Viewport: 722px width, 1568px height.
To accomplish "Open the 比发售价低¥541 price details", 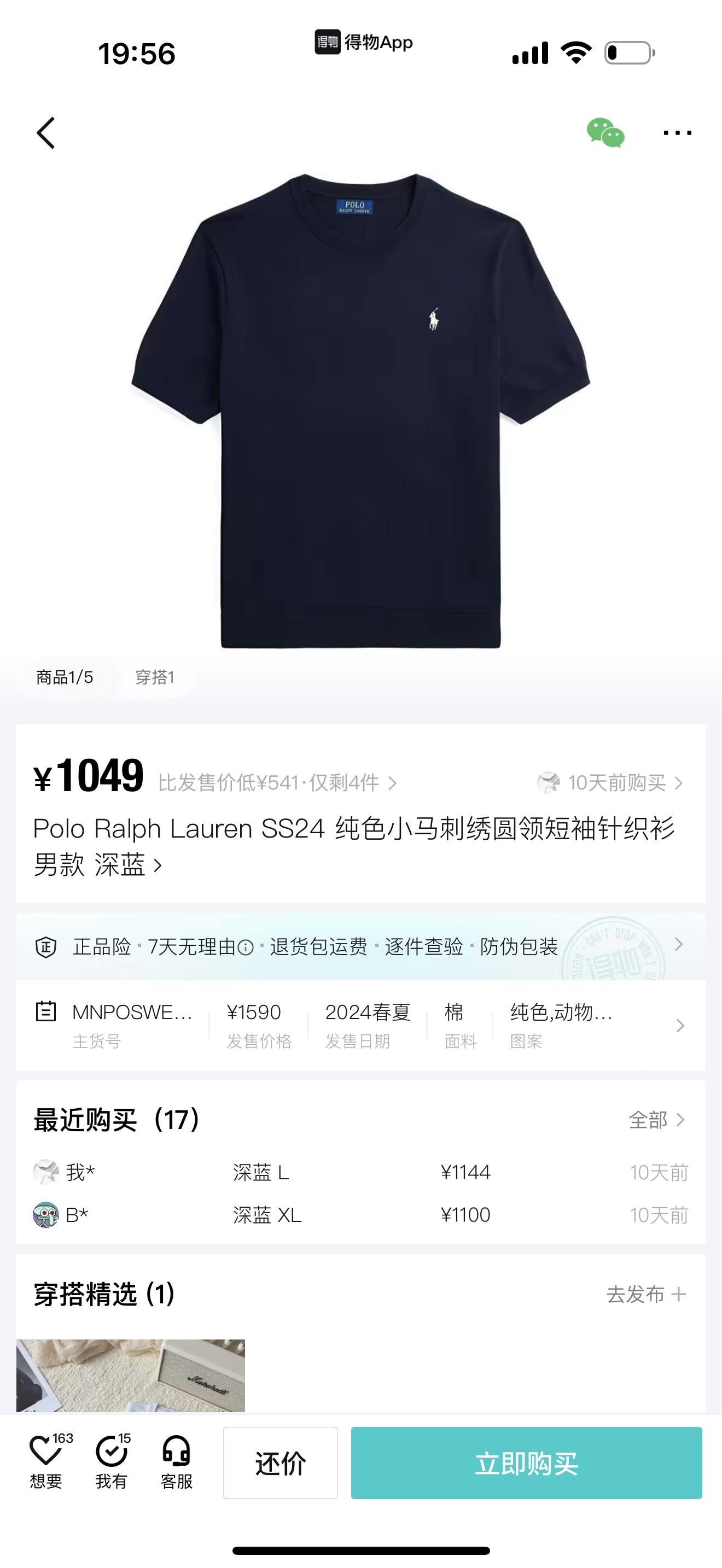I will point(277,783).
